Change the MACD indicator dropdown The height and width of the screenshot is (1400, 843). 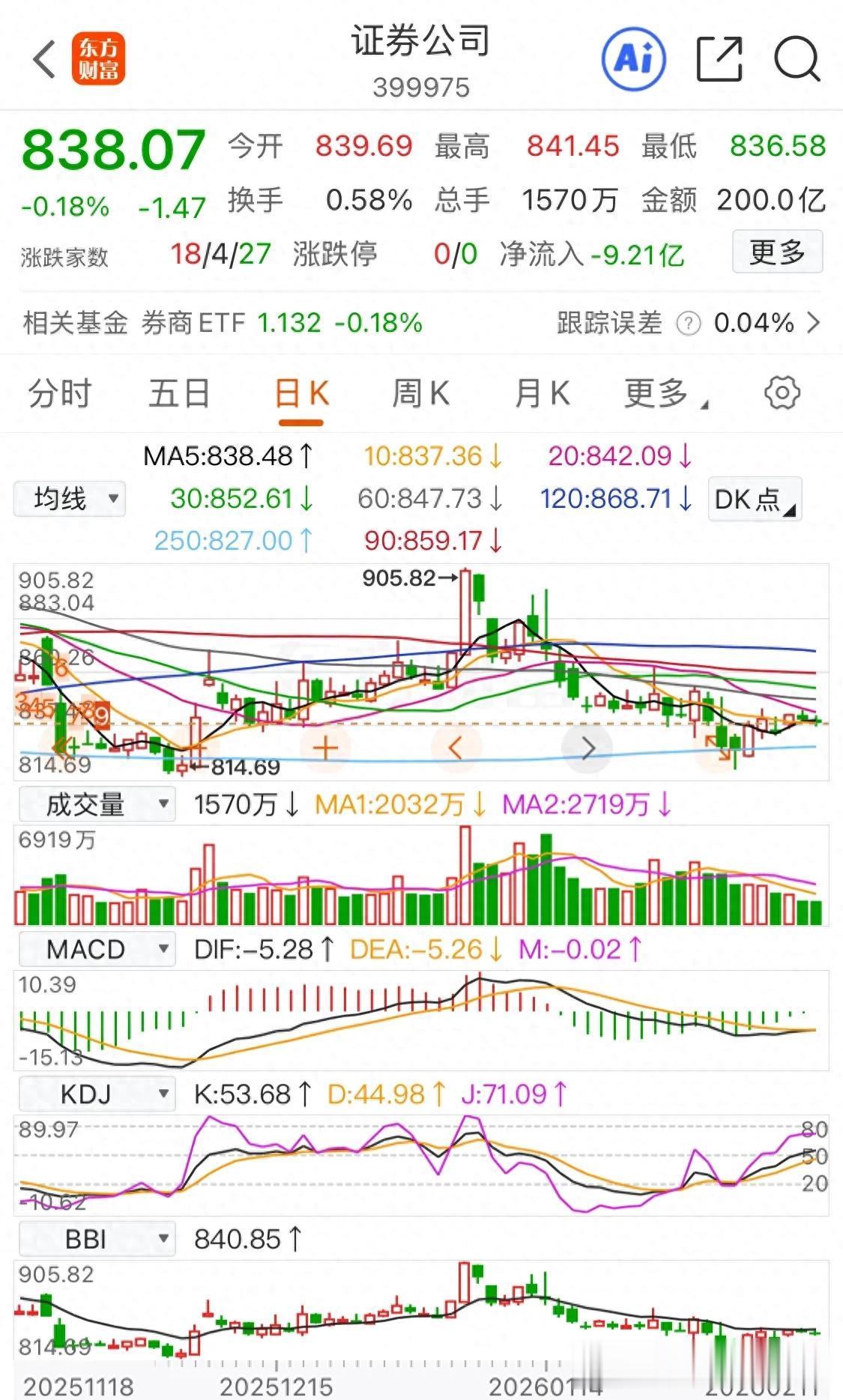97,949
